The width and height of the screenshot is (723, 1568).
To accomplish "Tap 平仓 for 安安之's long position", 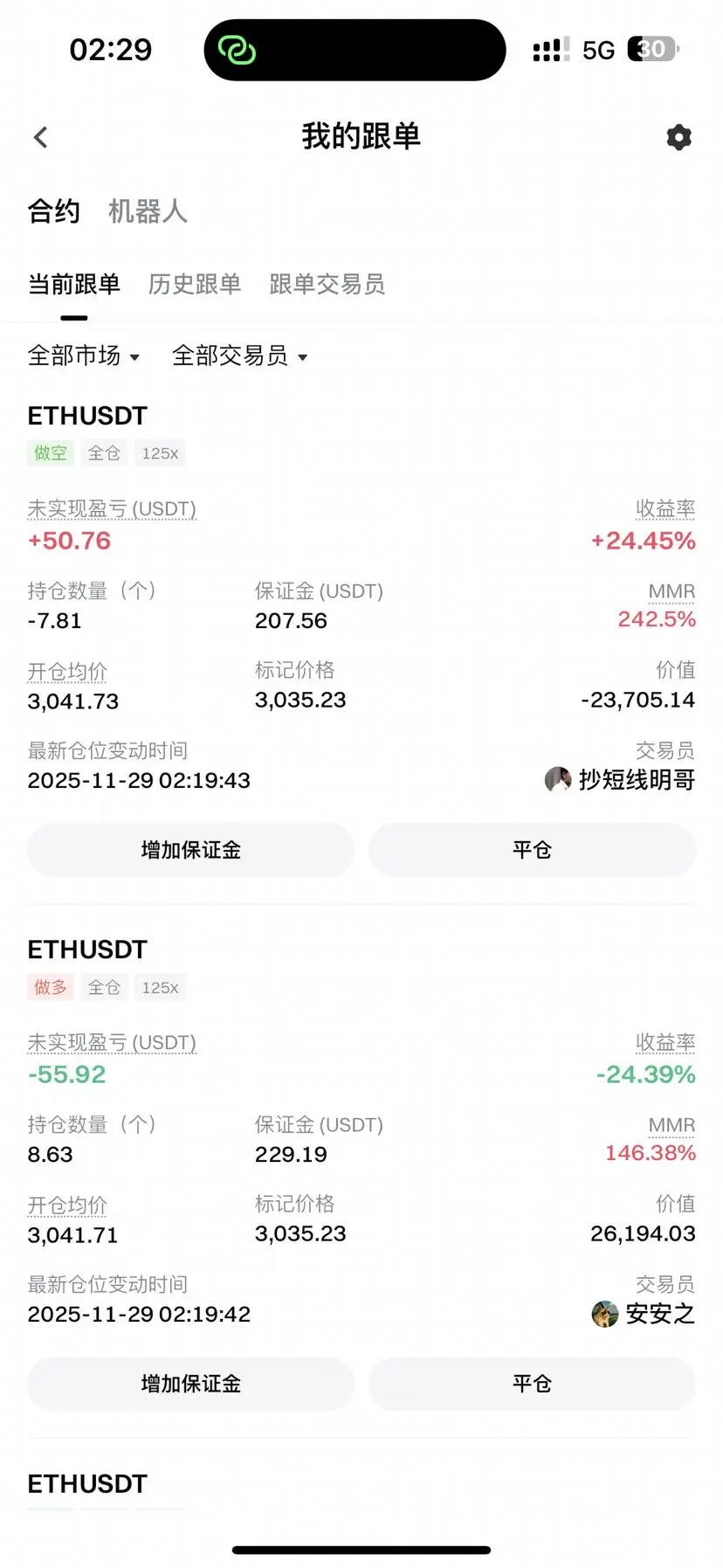I will 532,1384.
